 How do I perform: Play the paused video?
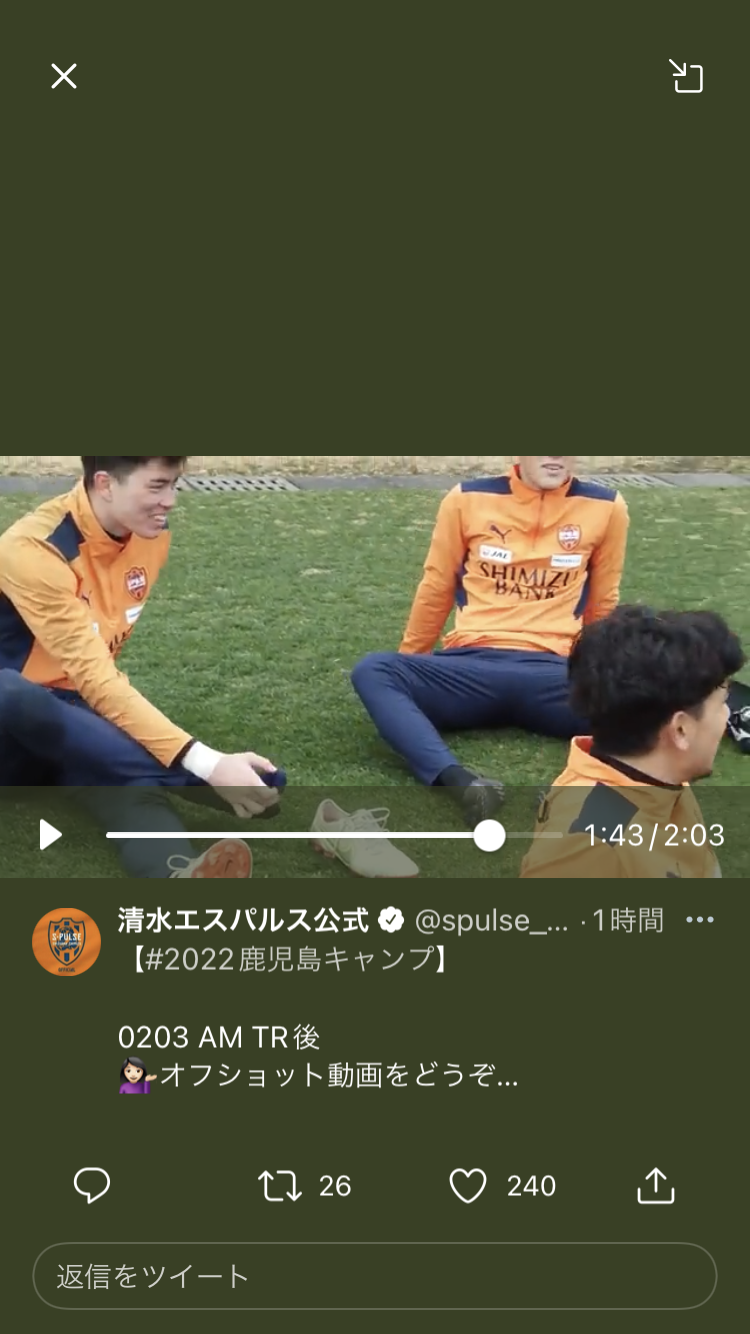click(50, 835)
